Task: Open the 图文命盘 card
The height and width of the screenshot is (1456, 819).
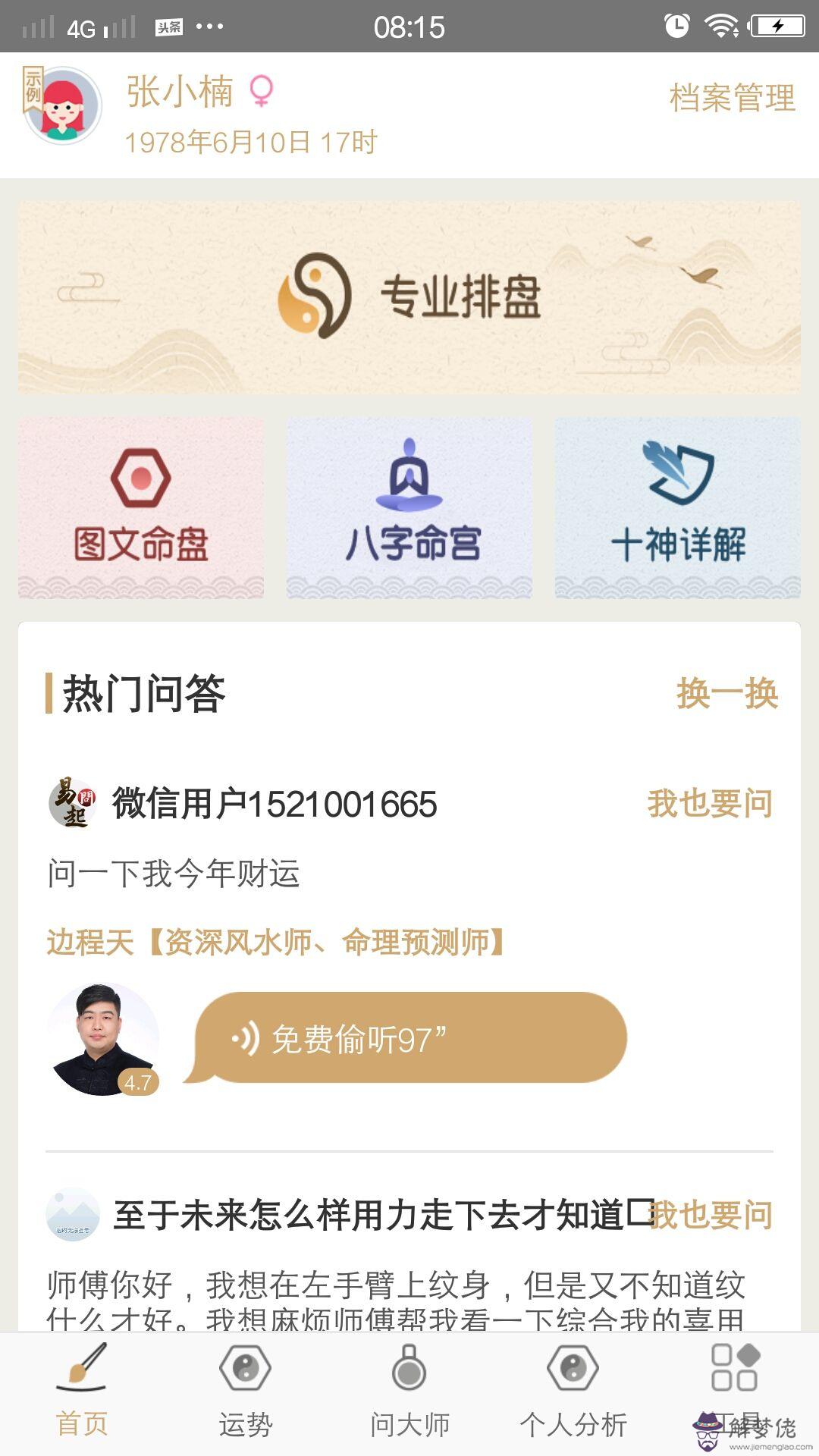Action: click(x=141, y=507)
